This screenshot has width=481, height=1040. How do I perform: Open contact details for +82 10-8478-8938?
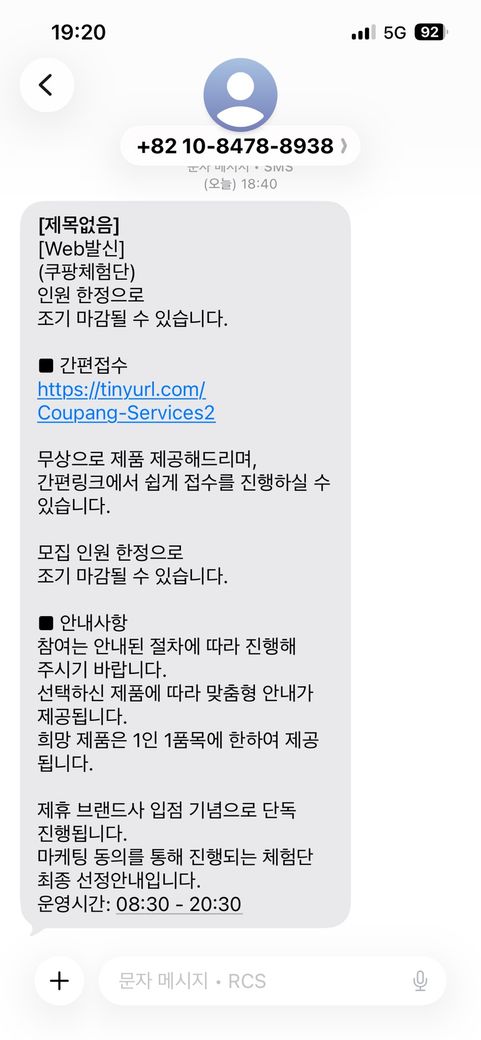click(x=240, y=145)
